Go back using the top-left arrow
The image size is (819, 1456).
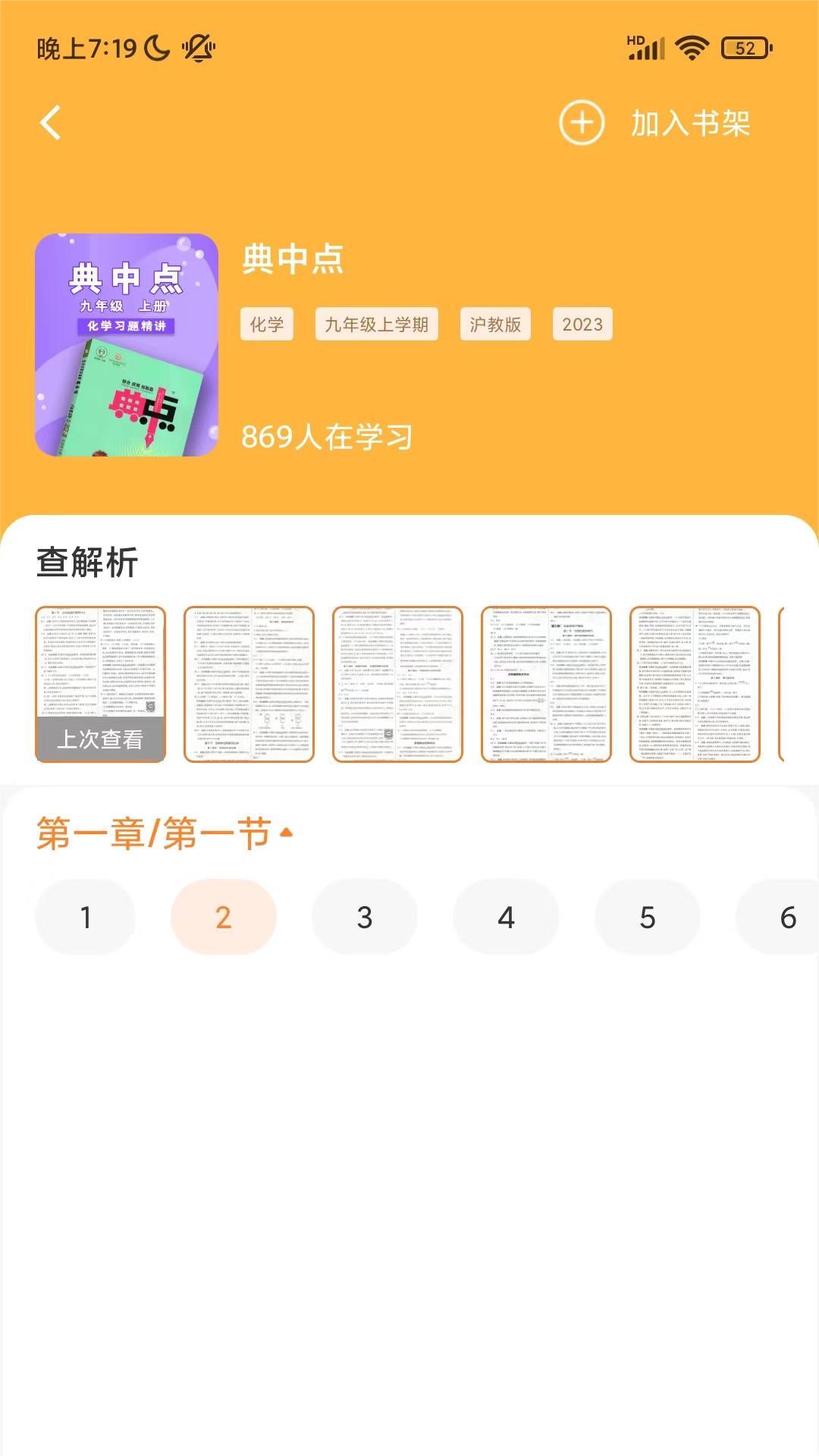coord(51,123)
